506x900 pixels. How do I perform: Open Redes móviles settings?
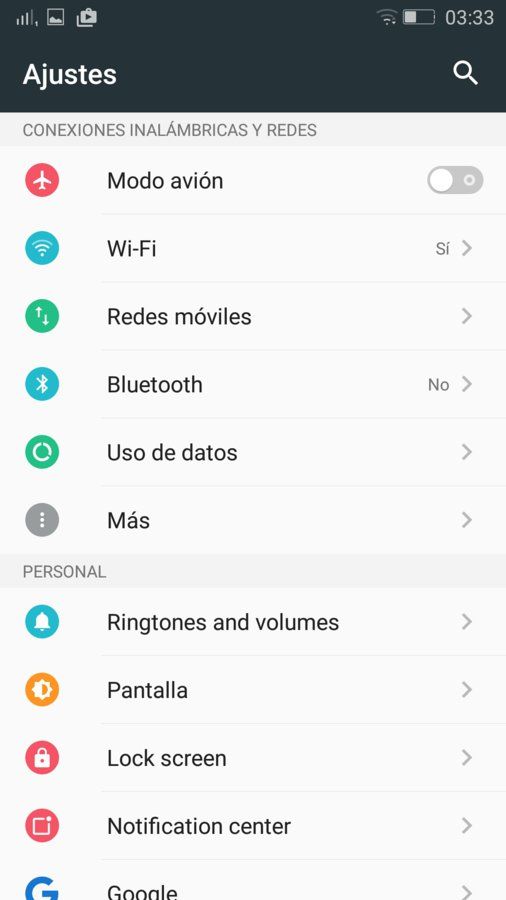tap(253, 316)
